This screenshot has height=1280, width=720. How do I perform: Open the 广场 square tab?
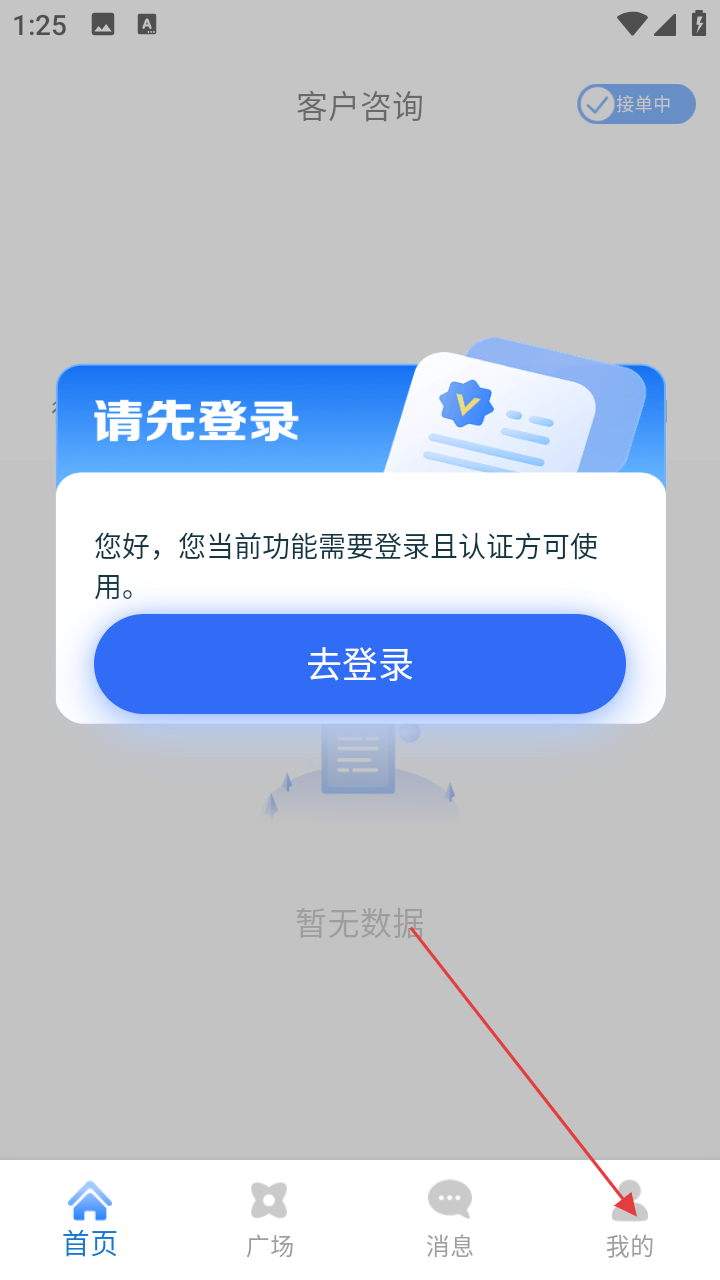270,1218
